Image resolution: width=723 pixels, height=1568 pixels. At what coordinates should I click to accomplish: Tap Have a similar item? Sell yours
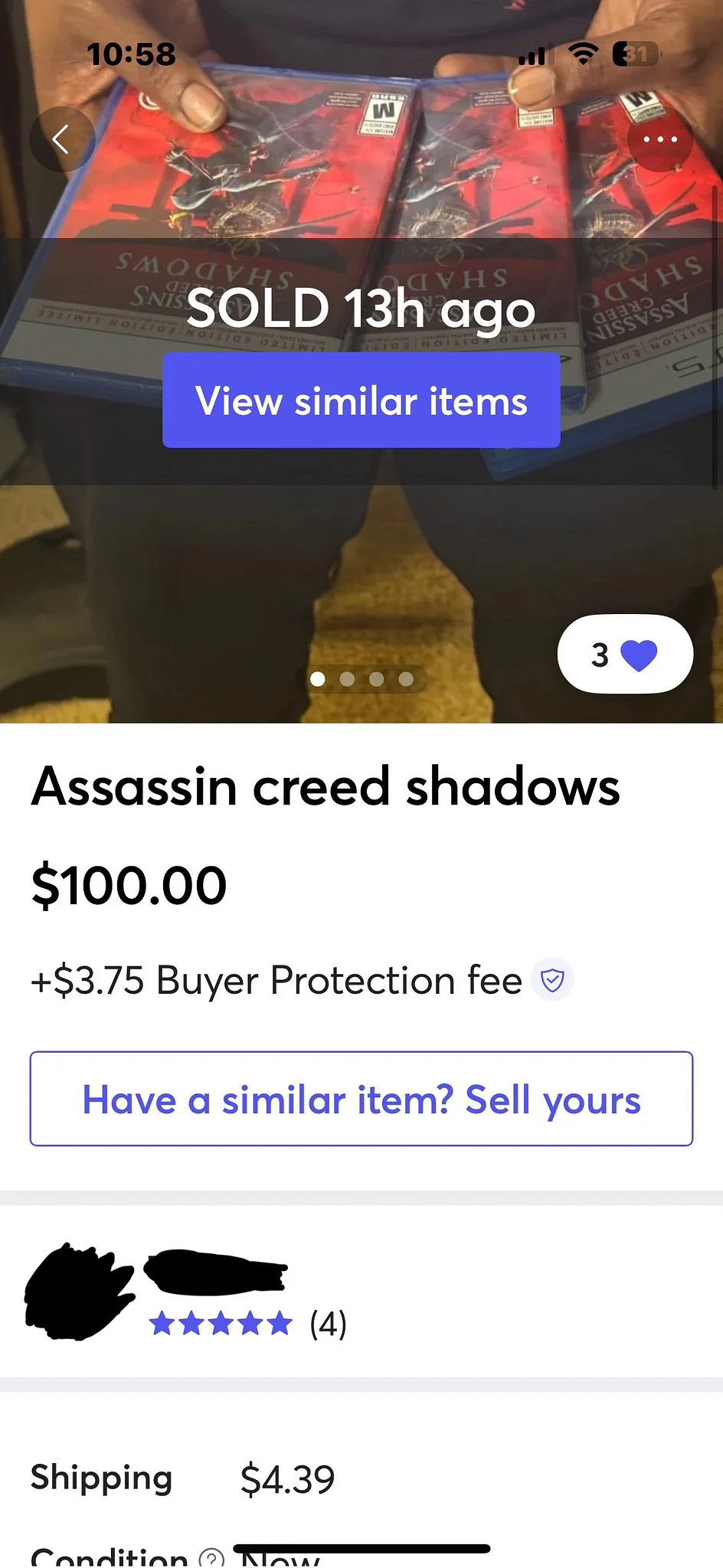pos(361,1099)
